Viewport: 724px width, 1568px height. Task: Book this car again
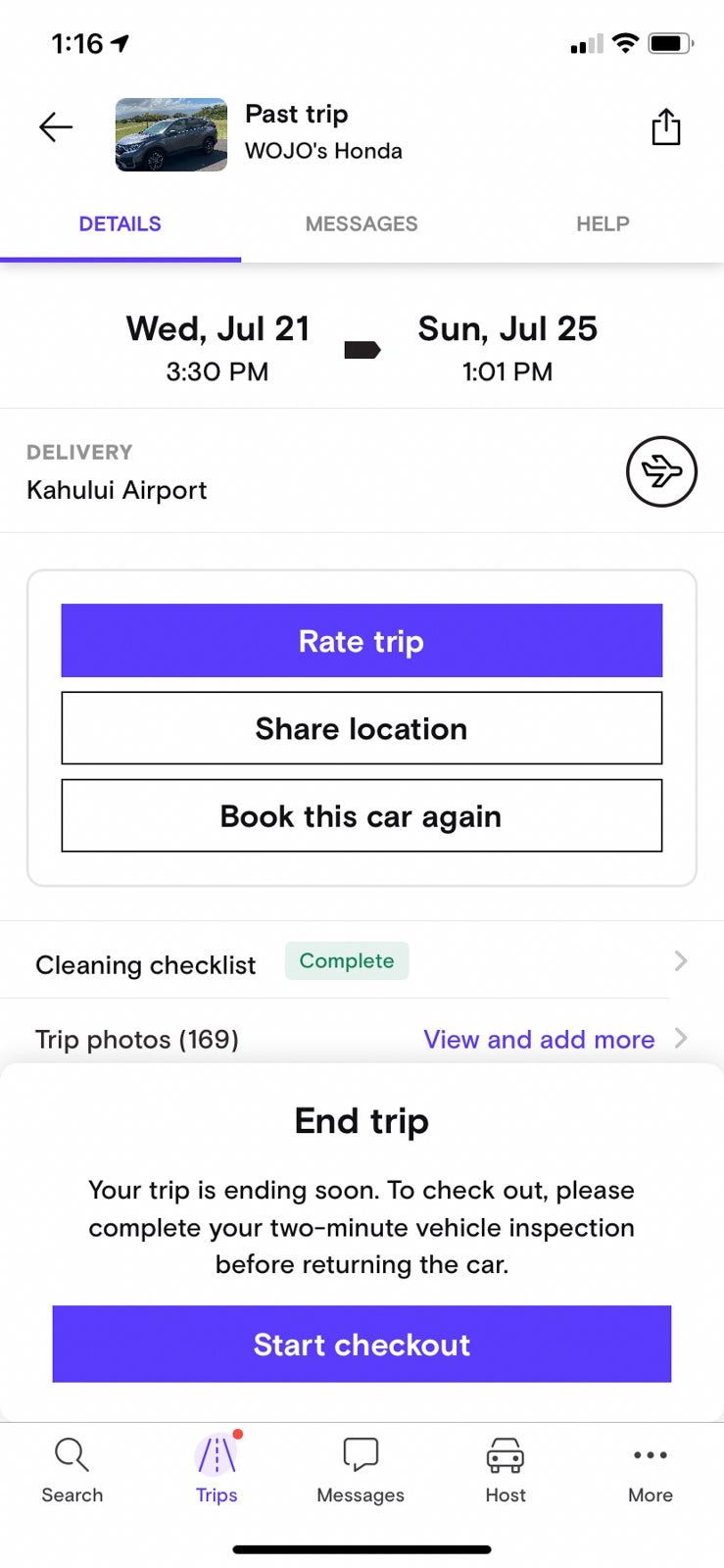pos(362,815)
